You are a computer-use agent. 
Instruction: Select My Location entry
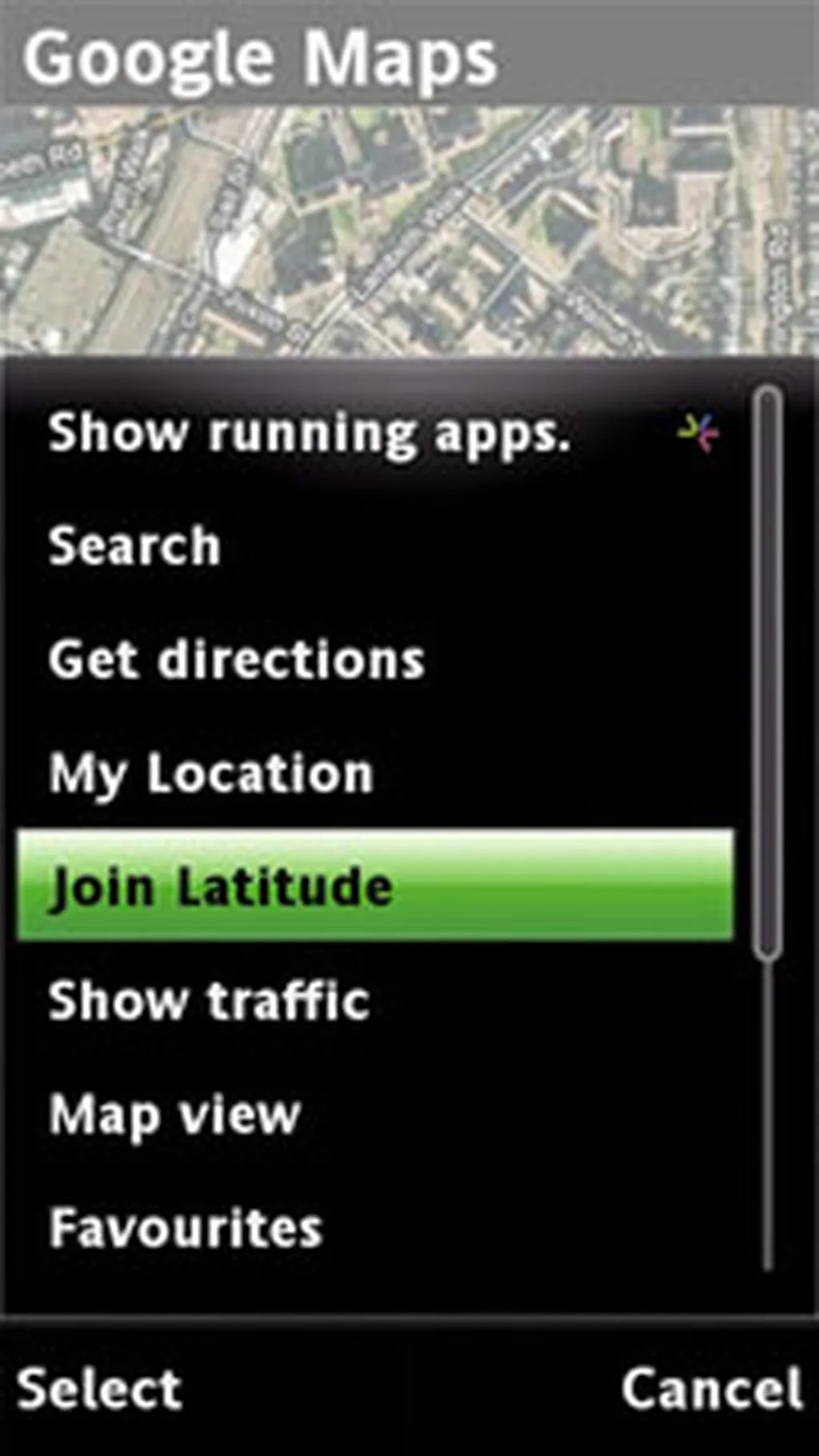coord(211,774)
